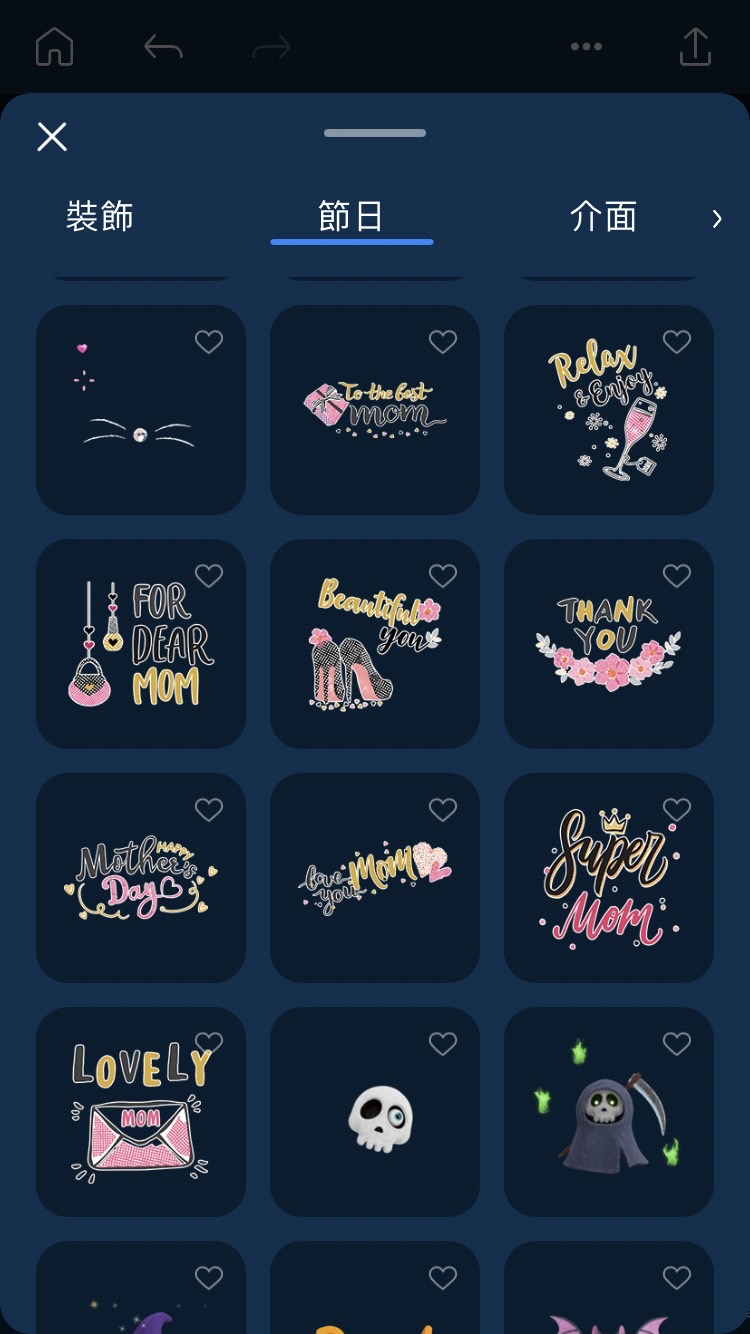The width and height of the screenshot is (750, 1334).
Task: Select the 'Love you Mom' sticker
Action: point(375,878)
